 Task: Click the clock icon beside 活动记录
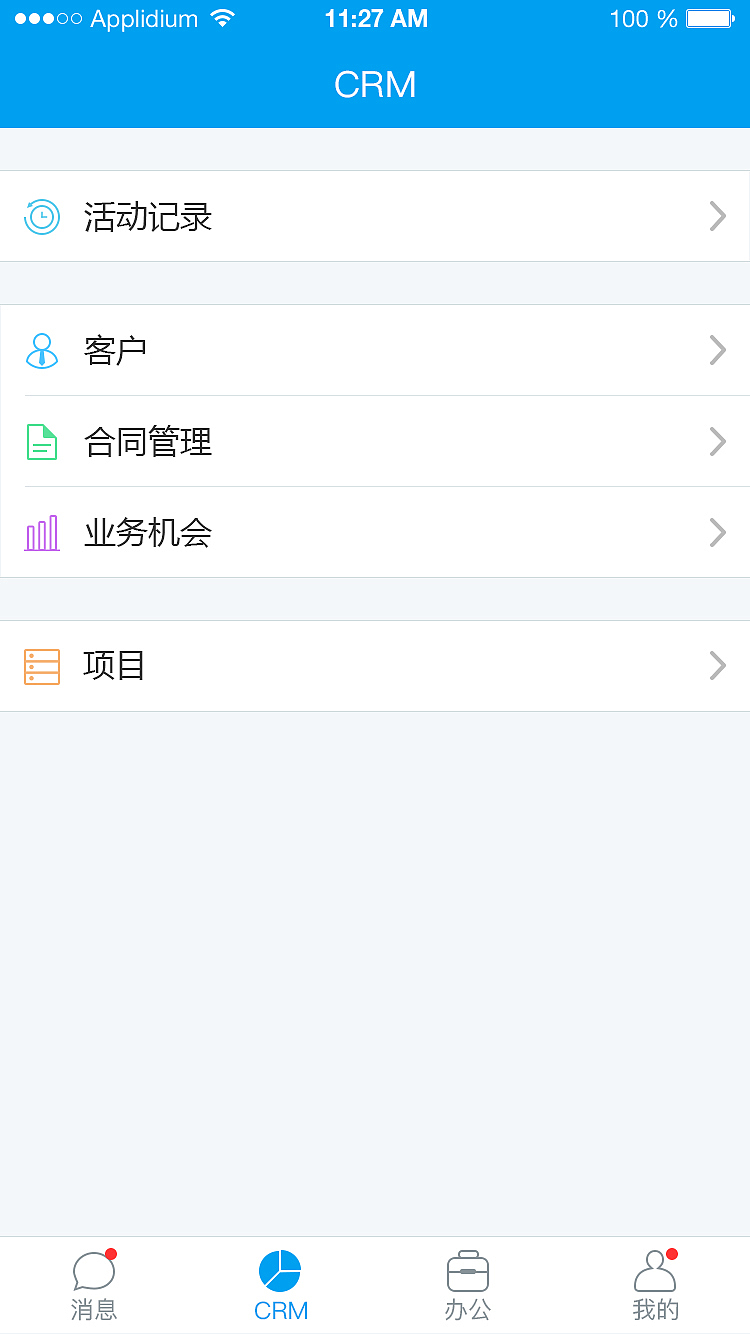pos(41,216)
